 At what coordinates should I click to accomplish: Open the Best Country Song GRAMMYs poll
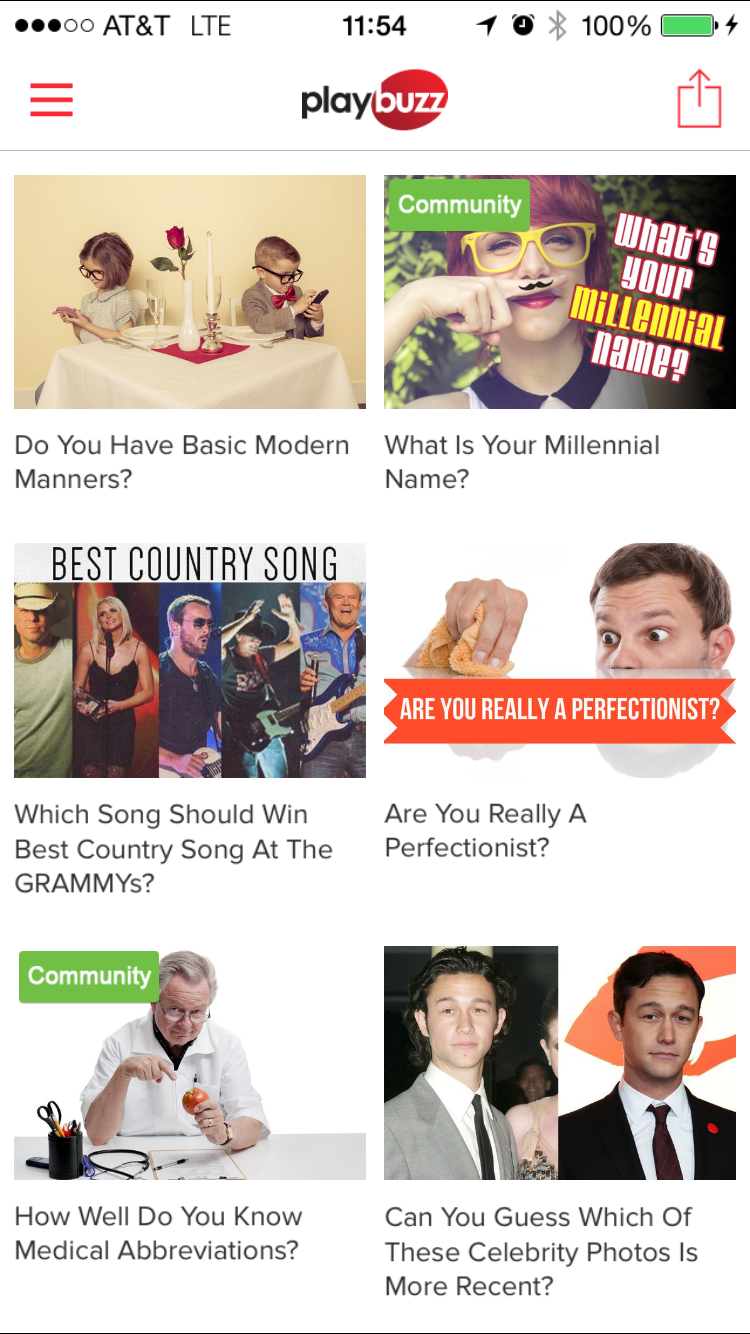tap(190, 660)
